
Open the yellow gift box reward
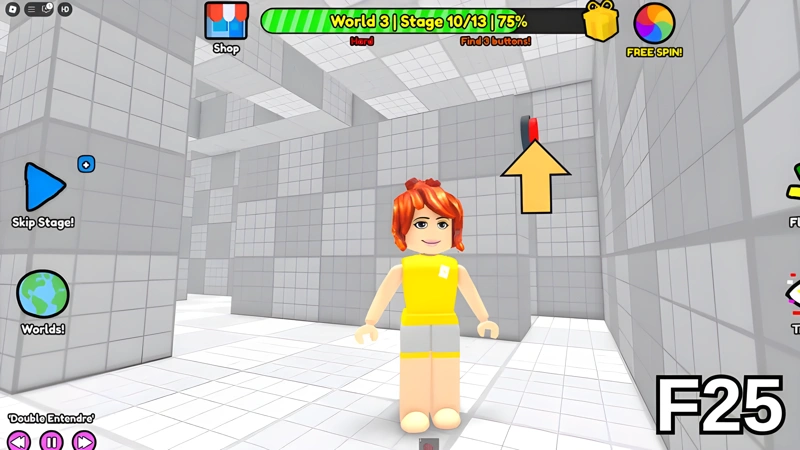[601, 20]
